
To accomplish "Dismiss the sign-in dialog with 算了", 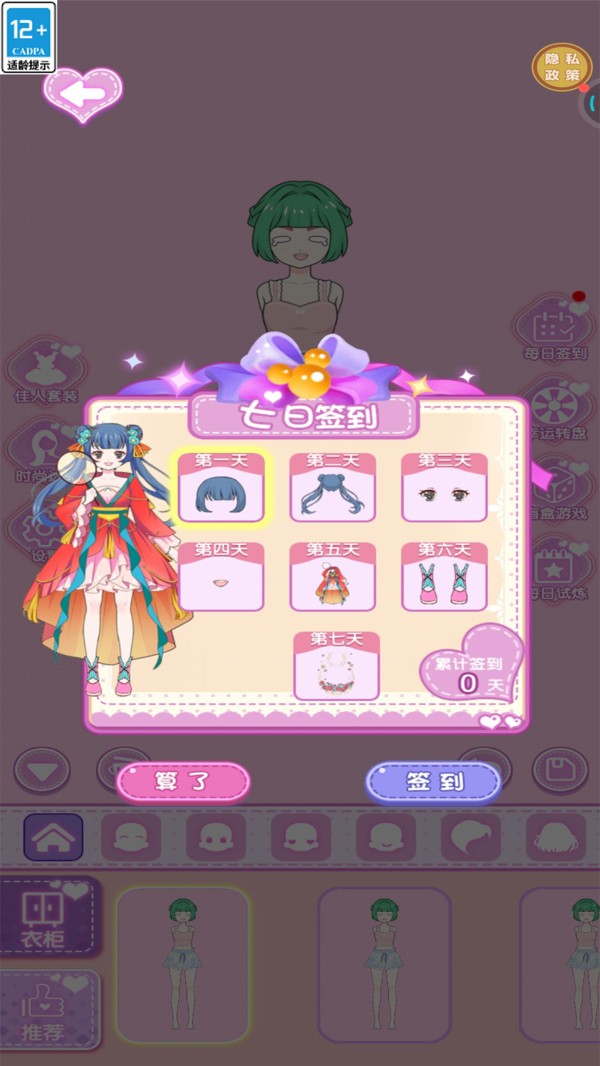I will (x=183, y=782).
